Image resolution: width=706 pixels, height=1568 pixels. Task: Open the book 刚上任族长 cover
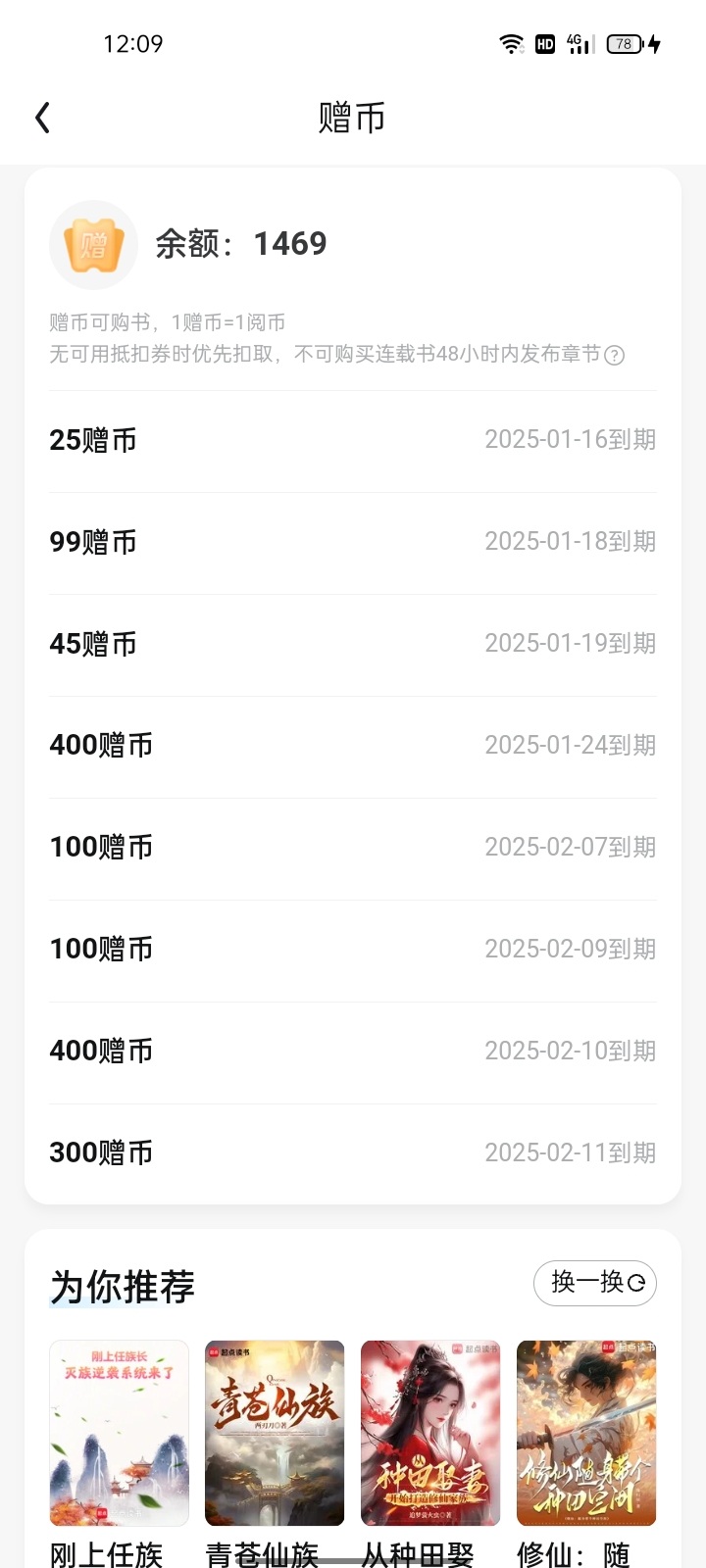tap(119, 1433)
